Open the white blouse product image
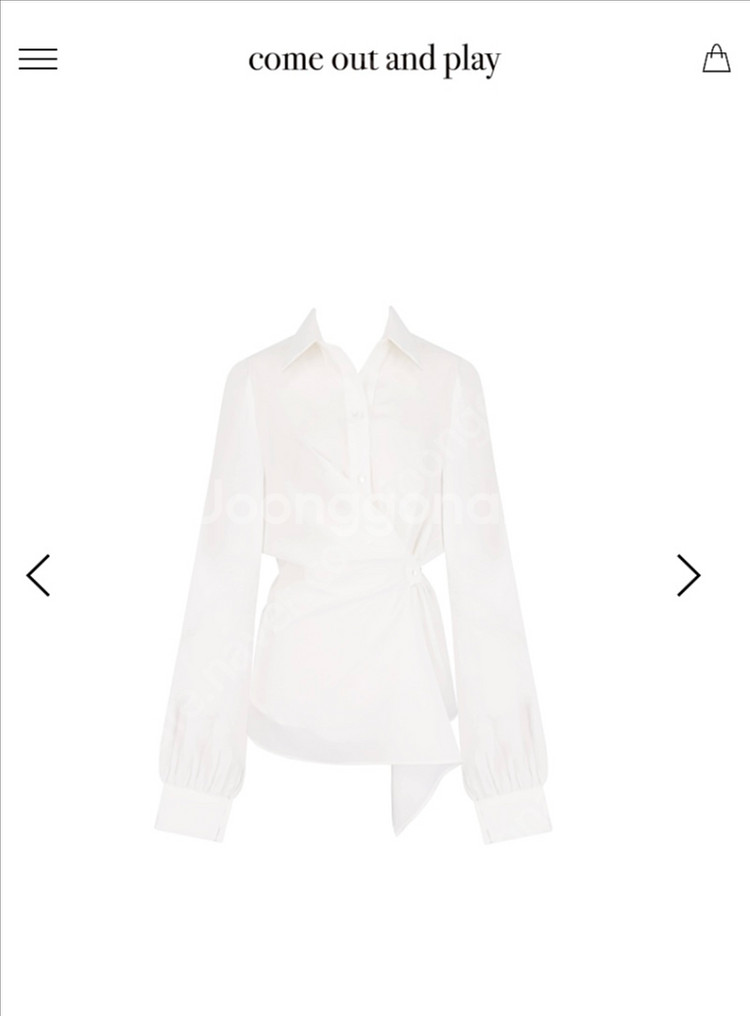This screenshot has width=750, height=1016. tap(352, 575)
